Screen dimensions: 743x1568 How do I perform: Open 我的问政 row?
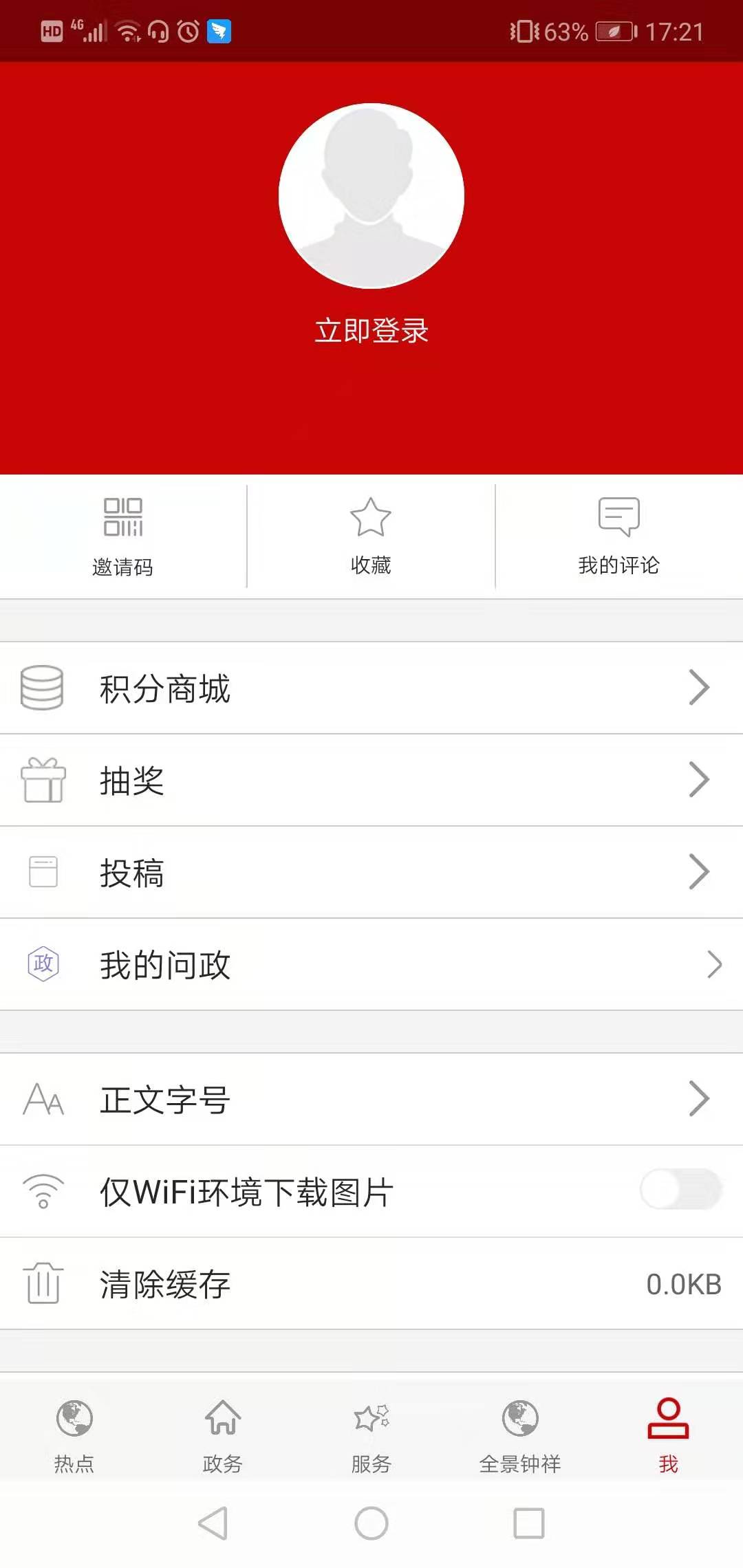371,965
